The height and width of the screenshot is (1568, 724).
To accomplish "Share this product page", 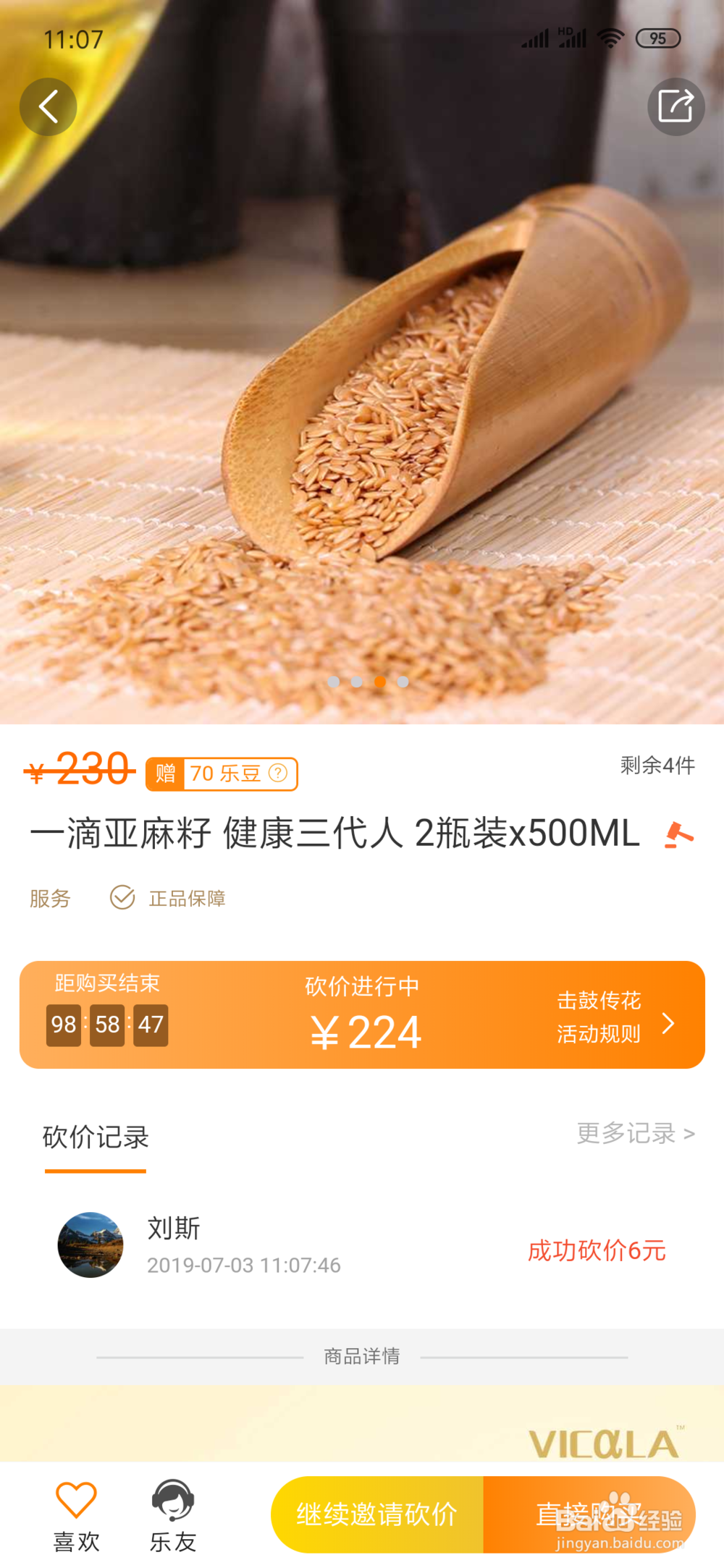I will click(x=675, y=107).
